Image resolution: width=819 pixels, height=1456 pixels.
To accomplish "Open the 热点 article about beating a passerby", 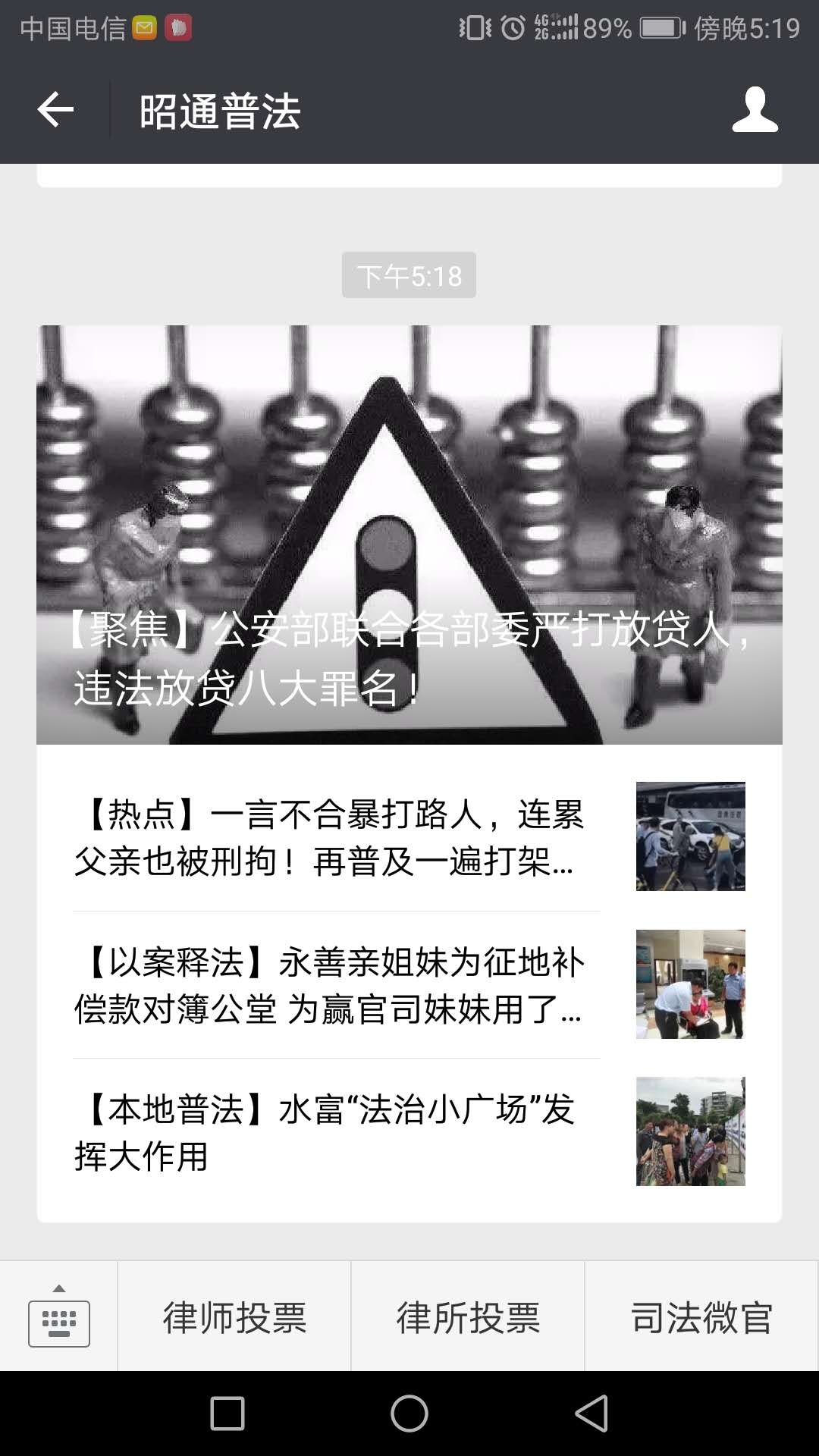I will tap(409, 837).
